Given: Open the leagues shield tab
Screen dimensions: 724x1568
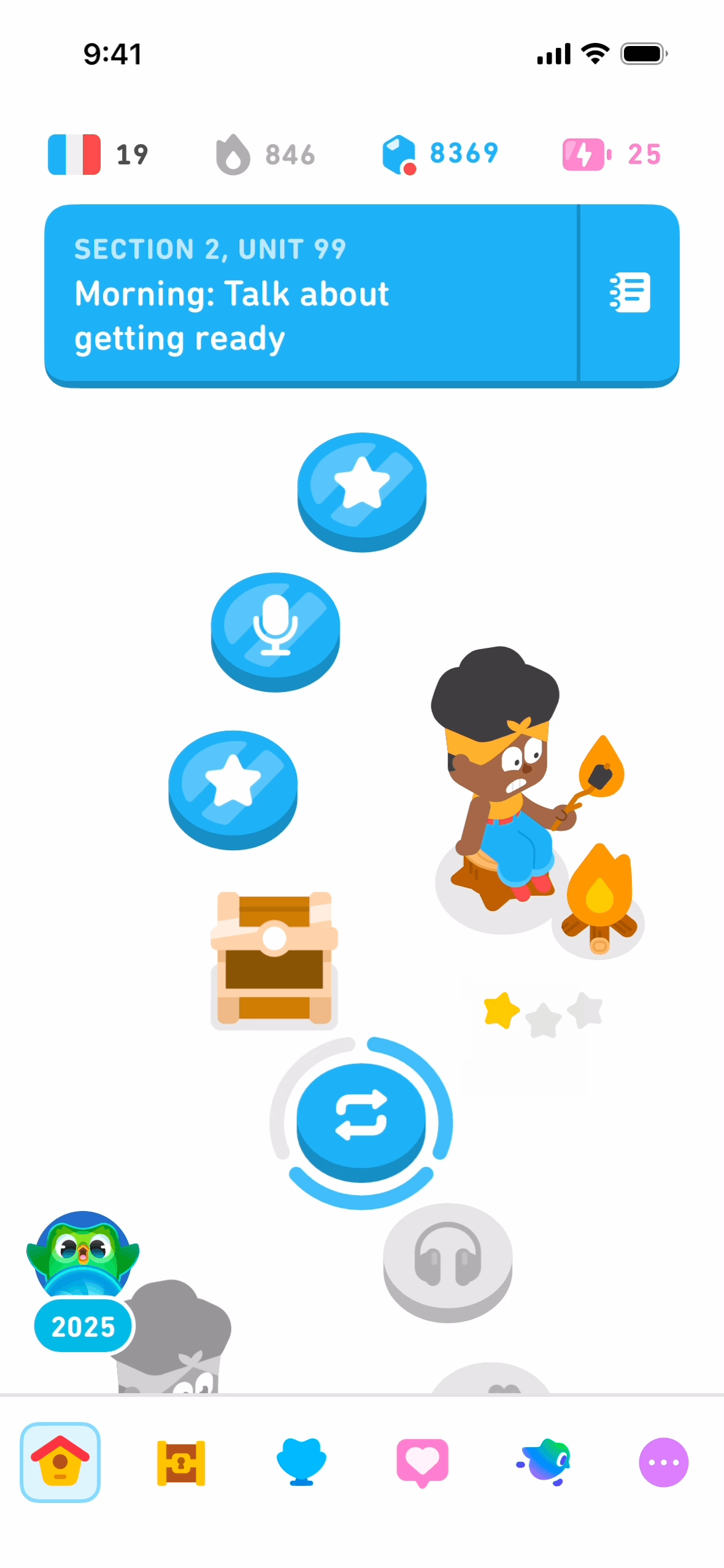Looking at the screenshot, I should point(301,1462).
